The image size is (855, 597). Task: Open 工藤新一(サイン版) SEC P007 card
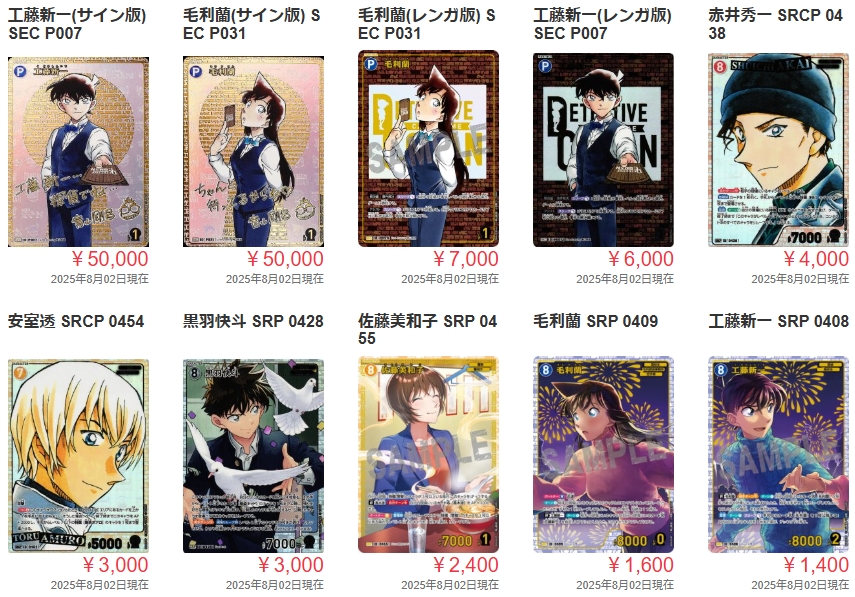click(78, 151)
